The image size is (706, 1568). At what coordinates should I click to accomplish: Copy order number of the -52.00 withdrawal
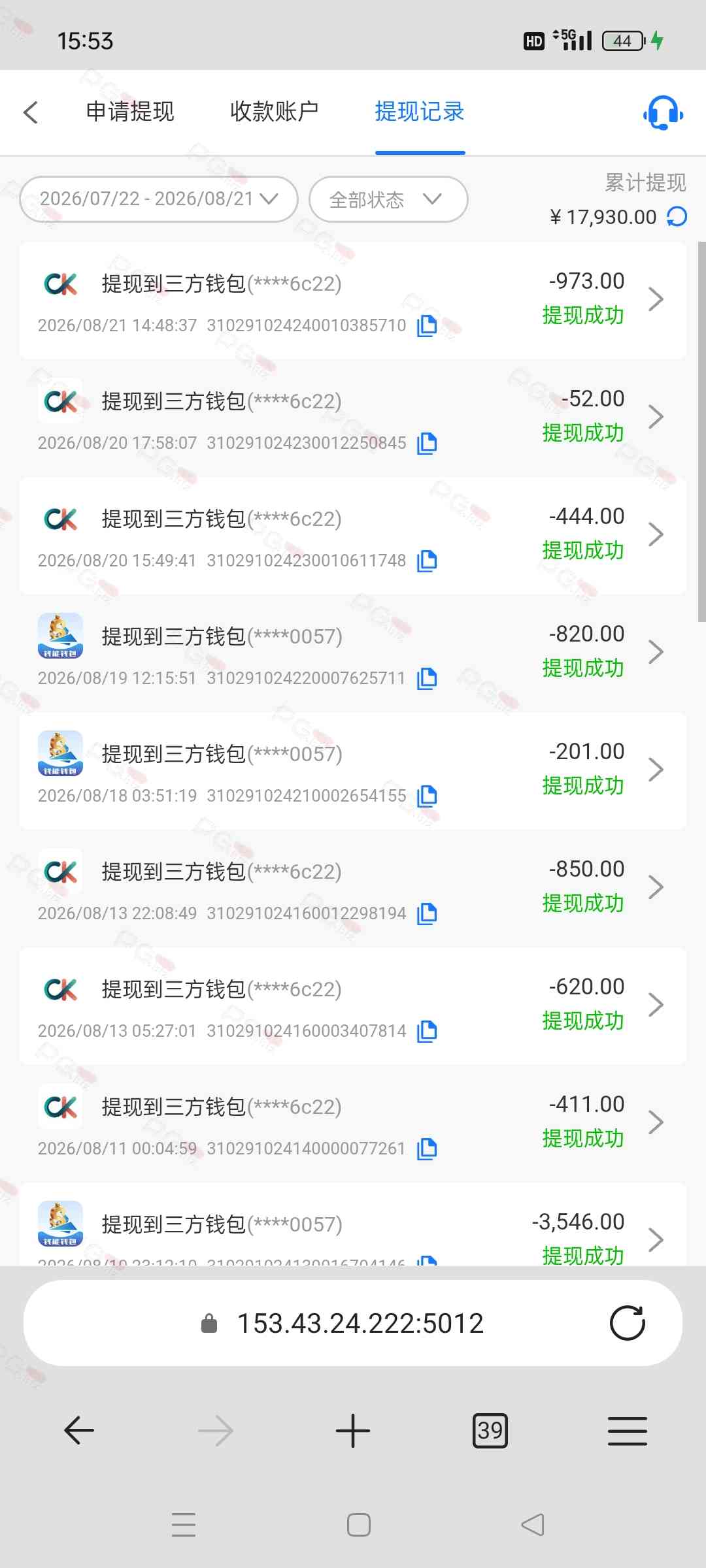point(427,443)
